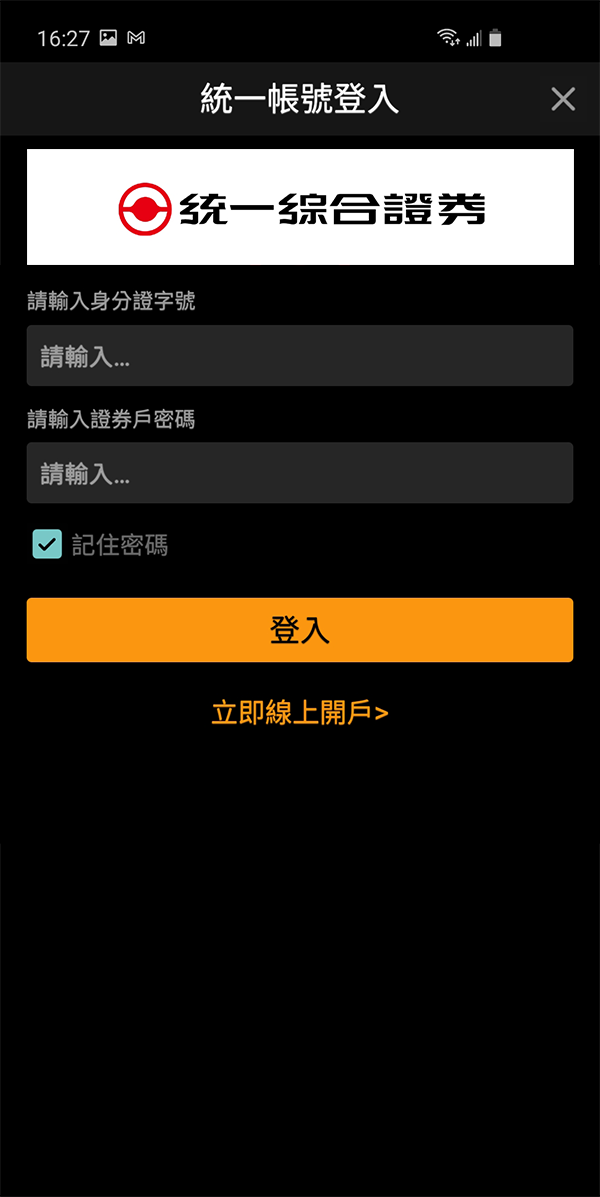Focus the 證券戶密碼 password field
600x1197 pixels.
coord(299,473)
